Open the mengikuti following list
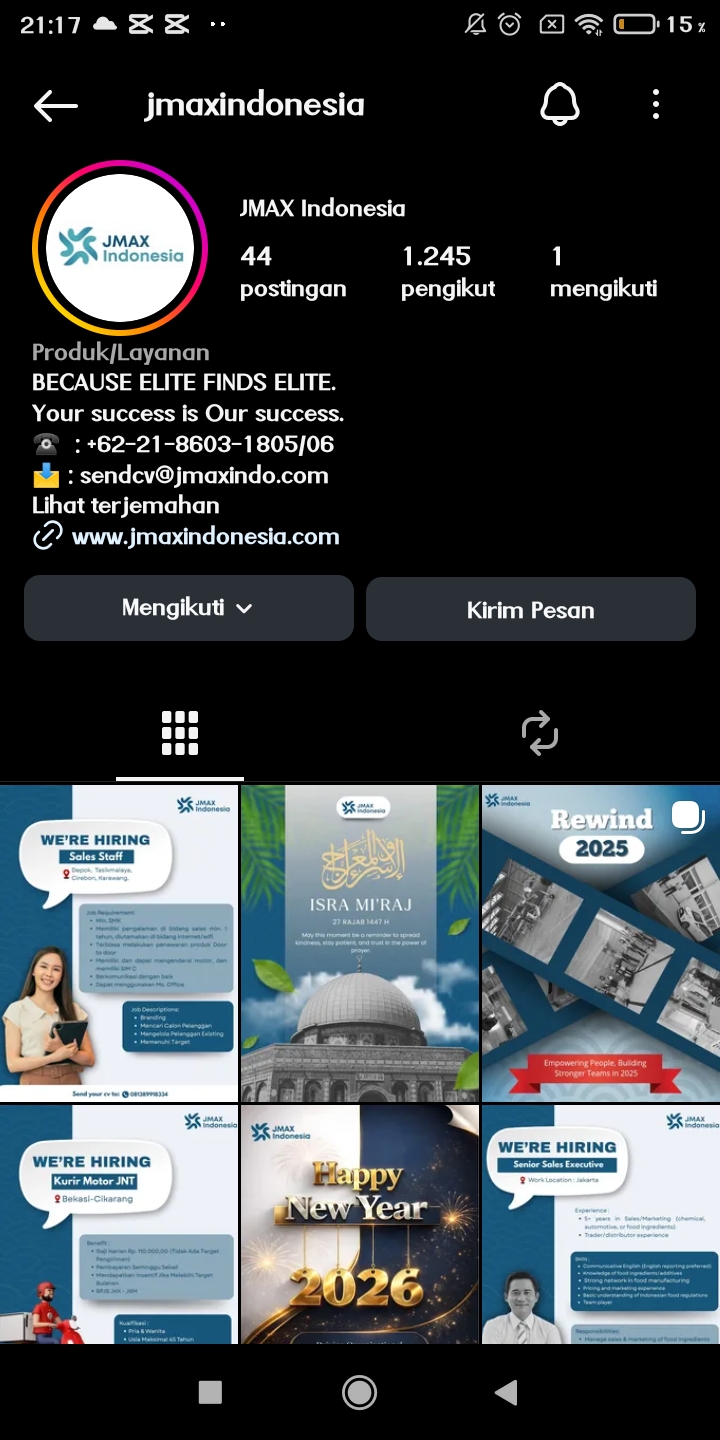 [x=603, y=272]
